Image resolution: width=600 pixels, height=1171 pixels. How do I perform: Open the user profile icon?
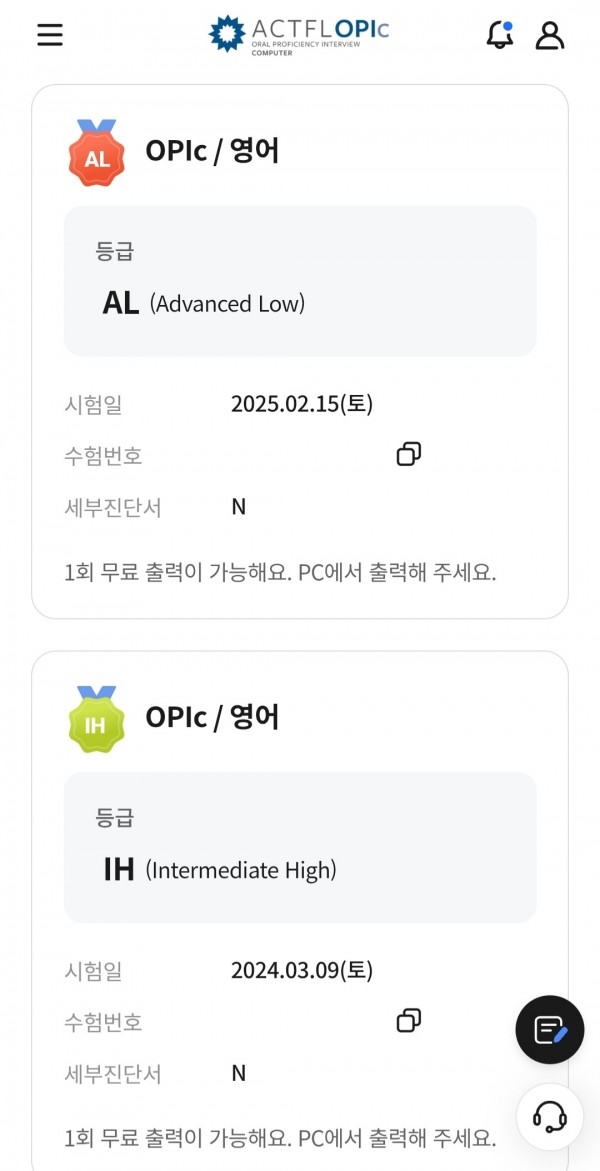[549, 35]
